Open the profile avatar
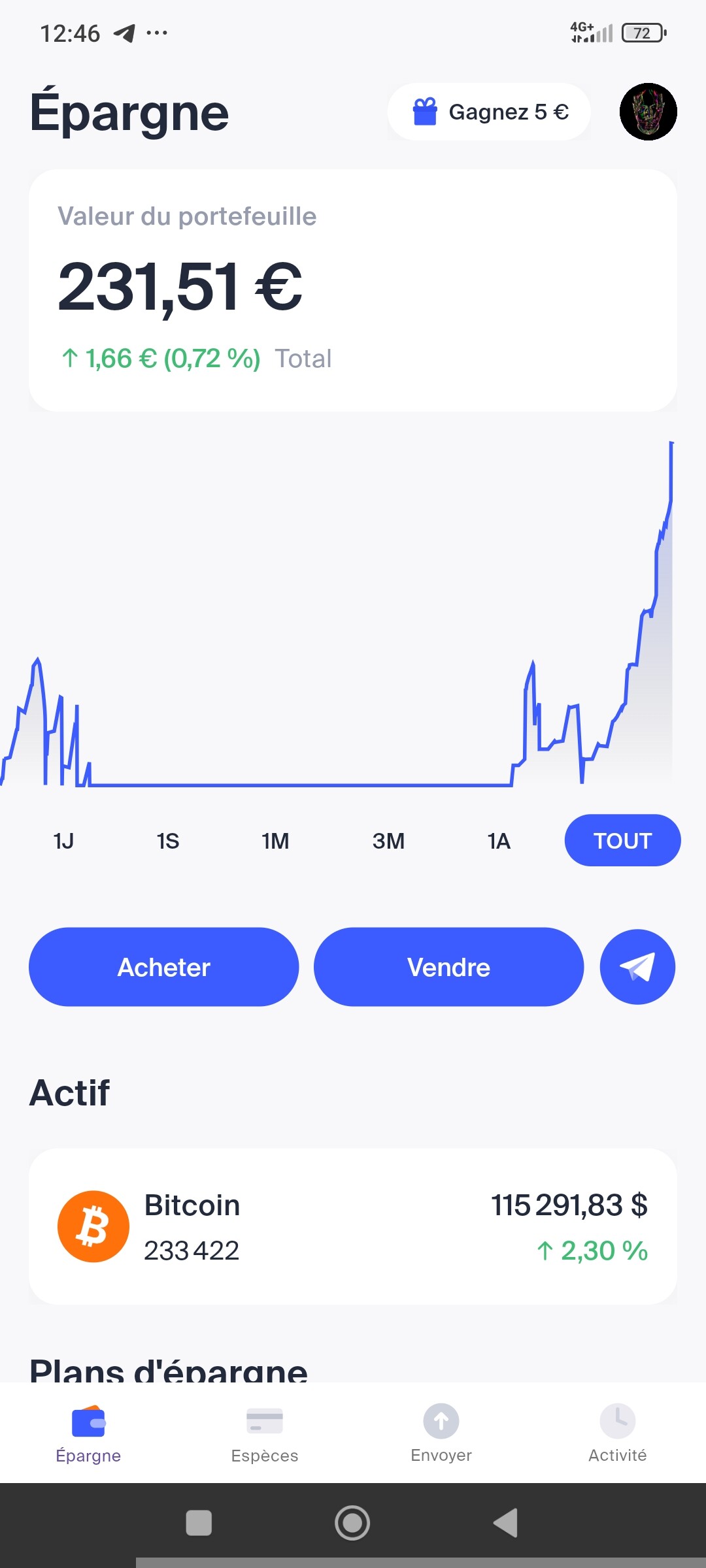 pyautogui.click(x=648, y=112)
